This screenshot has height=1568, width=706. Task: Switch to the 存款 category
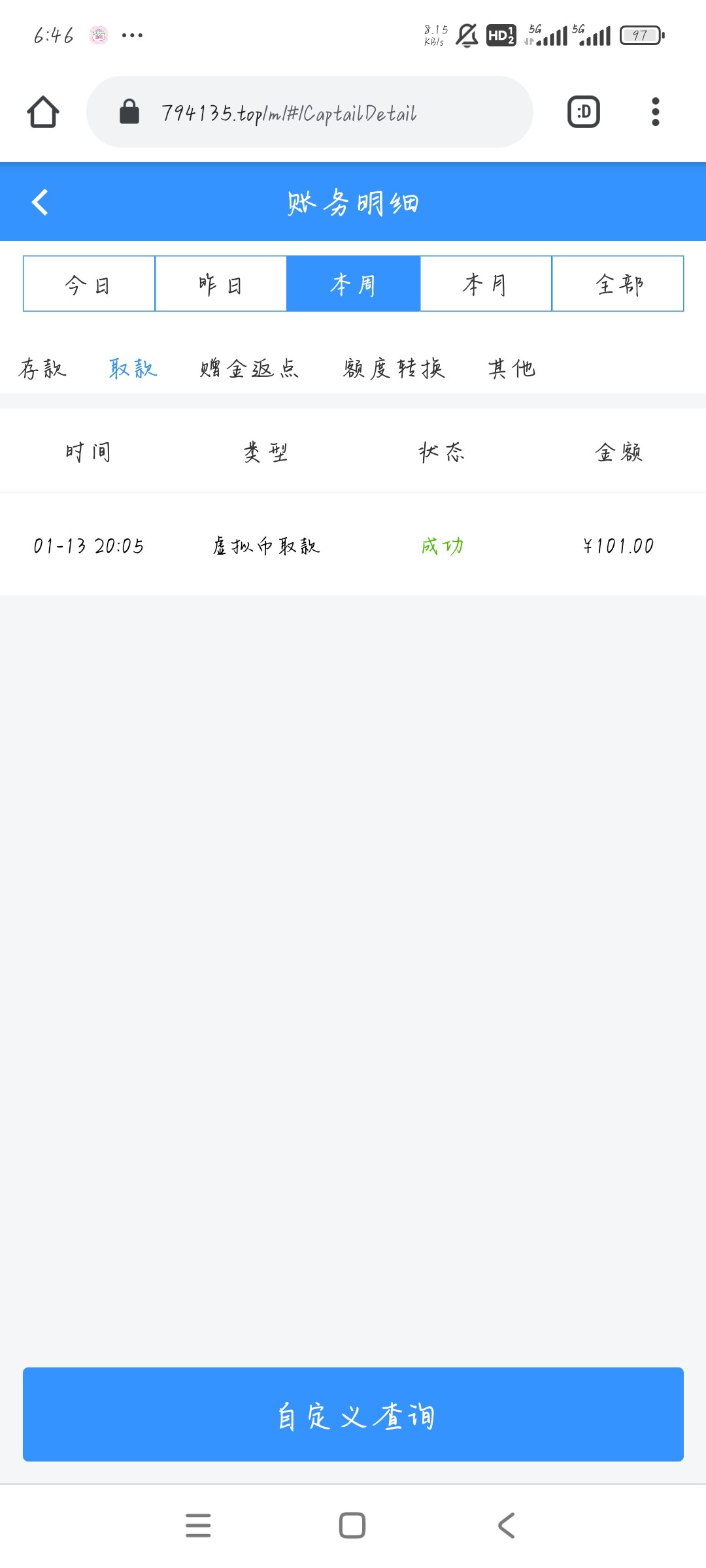[x=43, y=368]
